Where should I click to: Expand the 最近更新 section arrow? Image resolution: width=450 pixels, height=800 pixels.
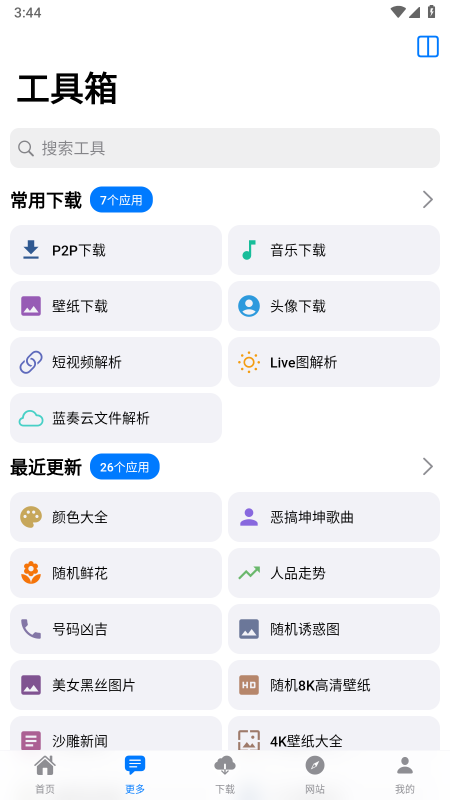pos(428,466)
